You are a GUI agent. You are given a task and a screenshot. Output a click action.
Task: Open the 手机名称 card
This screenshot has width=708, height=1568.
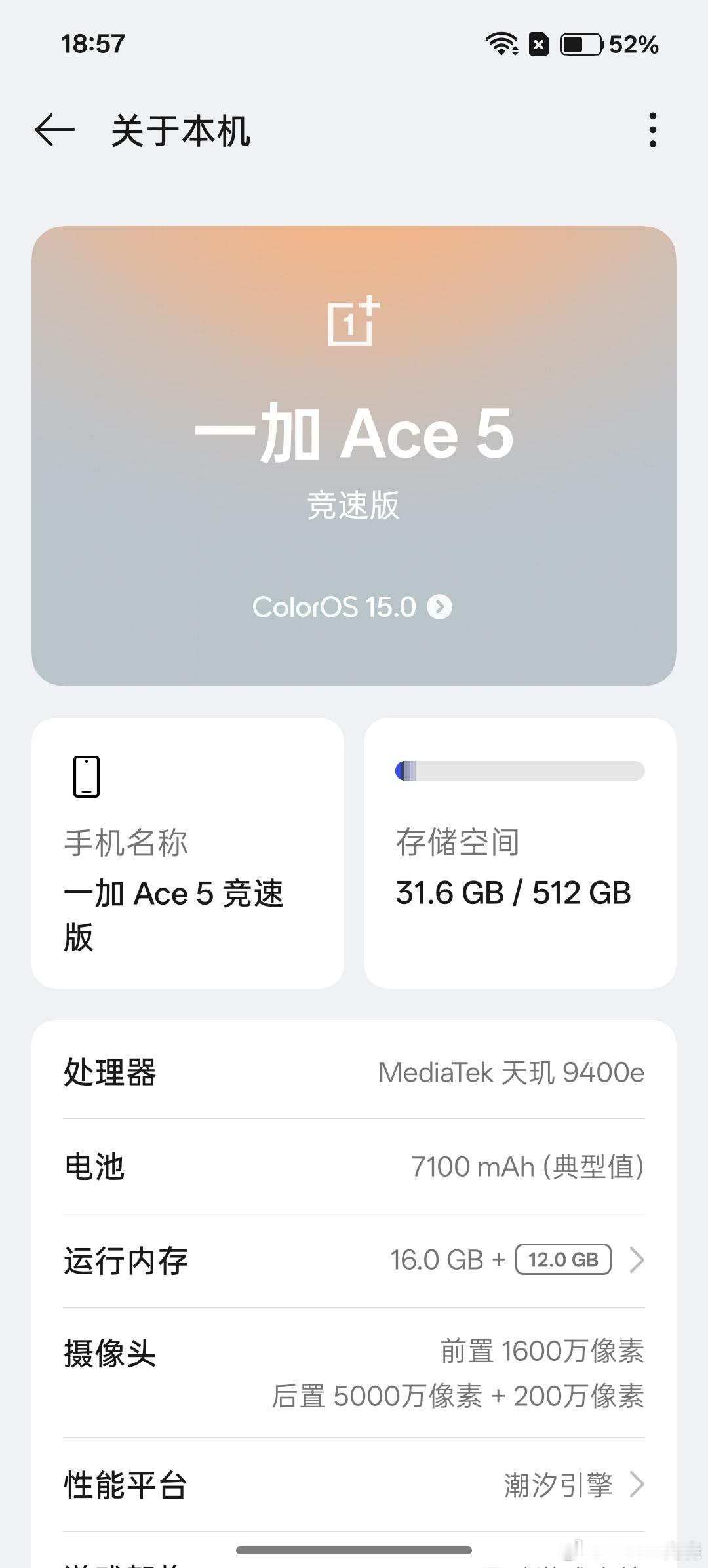187,852
